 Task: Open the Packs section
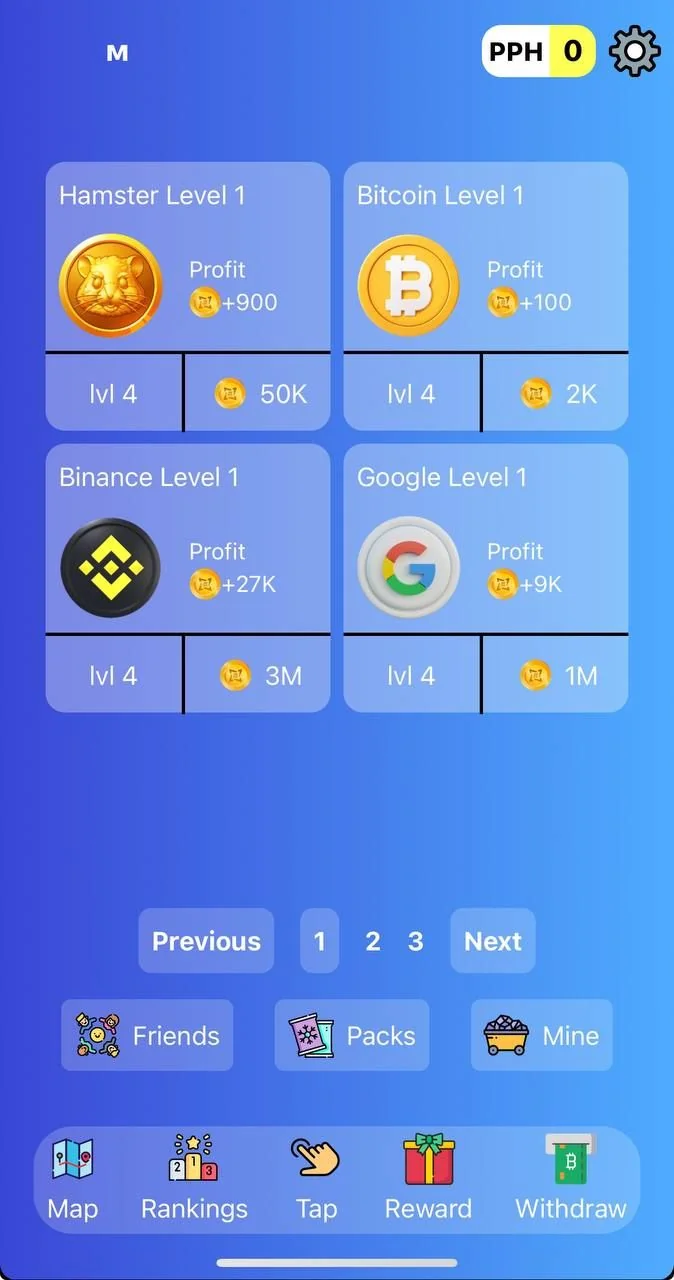[352, 1035]
